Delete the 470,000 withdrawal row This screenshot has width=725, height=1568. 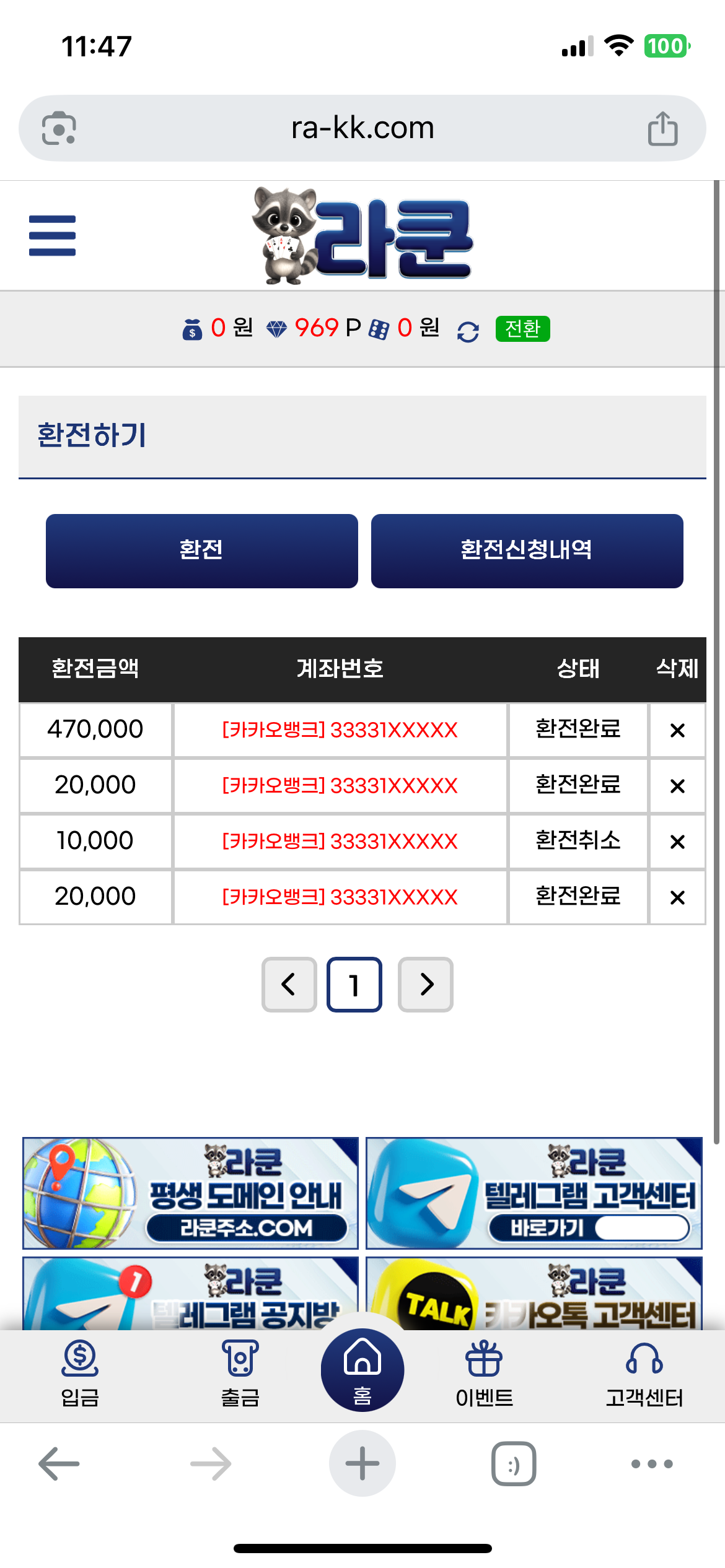[677, 730]
